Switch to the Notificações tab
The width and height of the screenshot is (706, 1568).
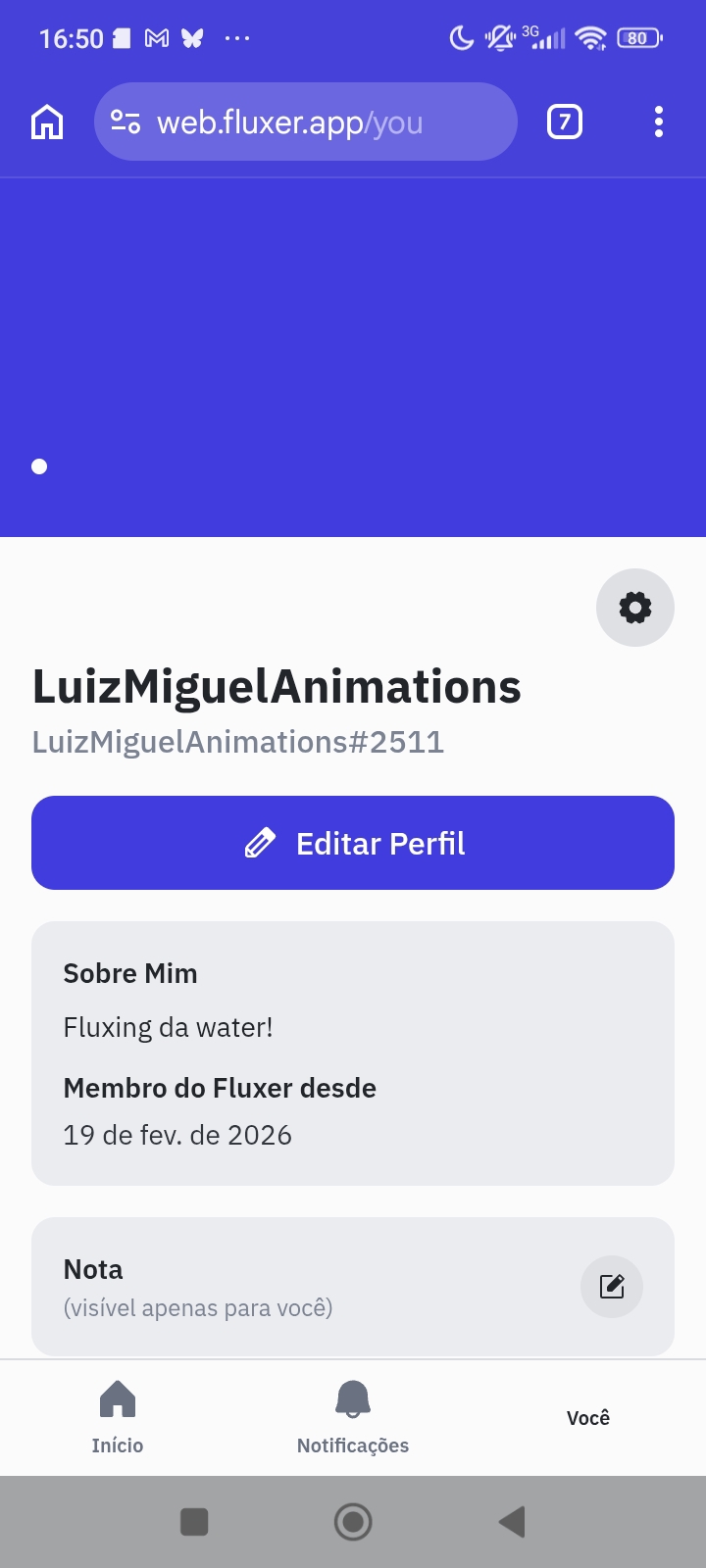pyautogui.click(x=353, y=1417)
